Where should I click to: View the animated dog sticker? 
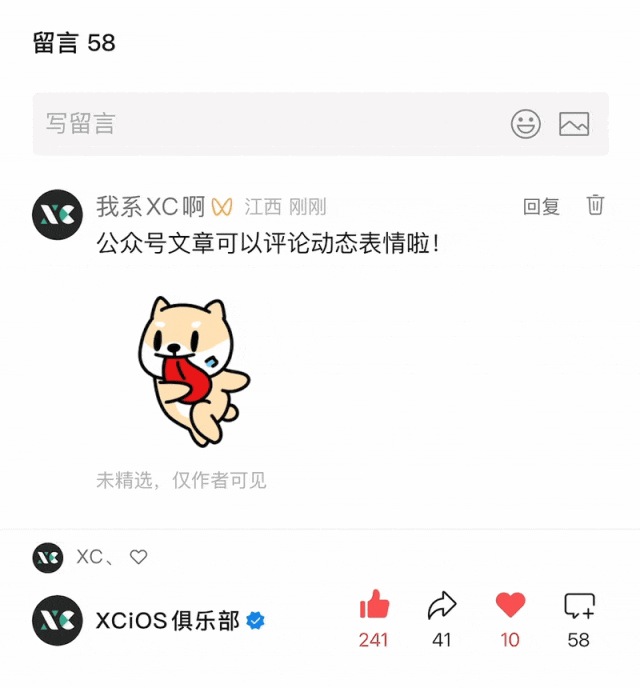coord(192,370)
